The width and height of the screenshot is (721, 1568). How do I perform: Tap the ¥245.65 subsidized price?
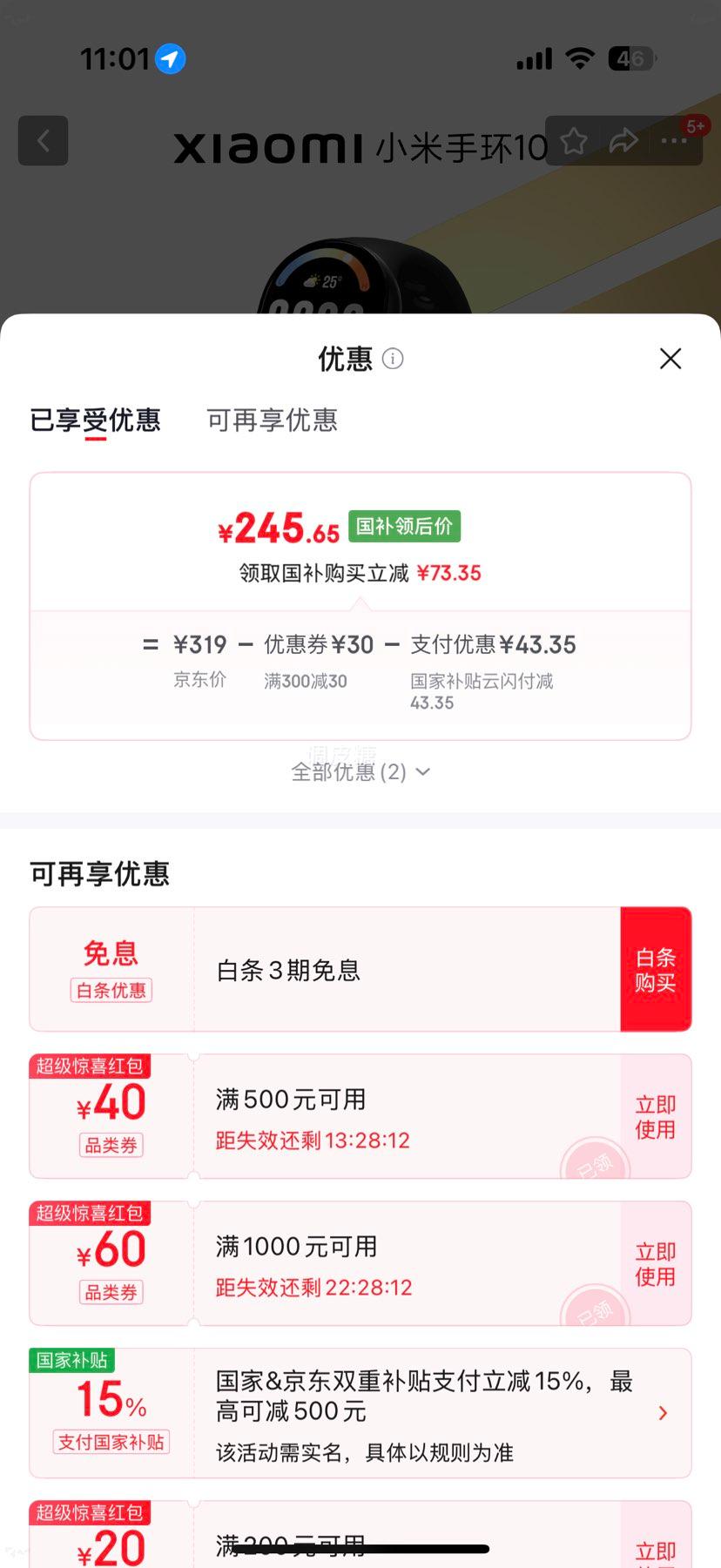(278, 526)
